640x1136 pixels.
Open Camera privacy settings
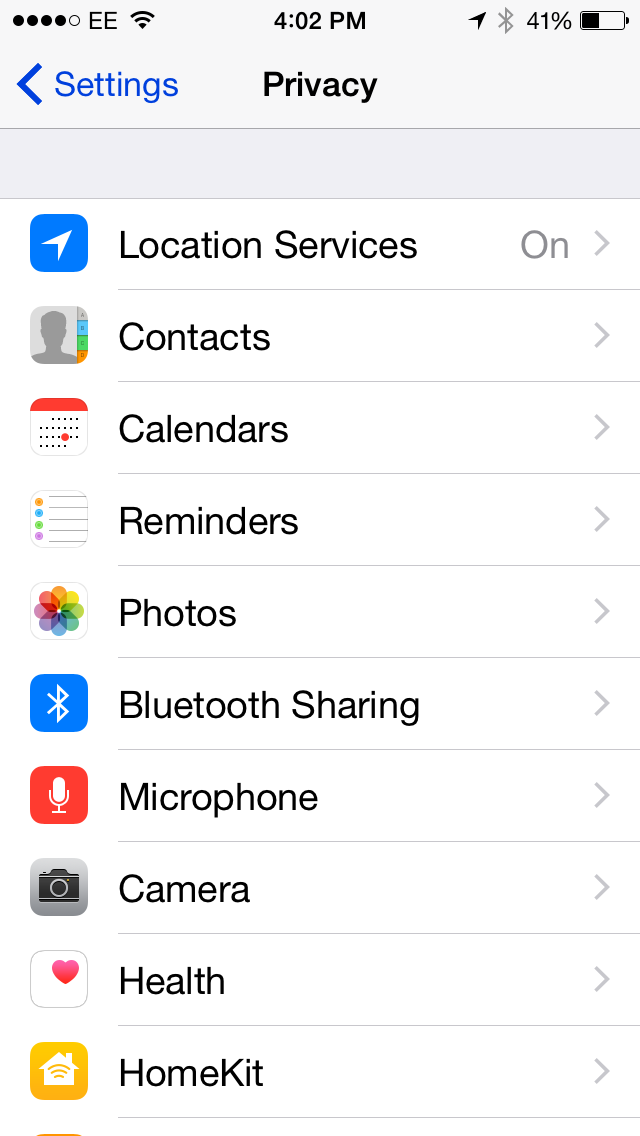(320, 889)
